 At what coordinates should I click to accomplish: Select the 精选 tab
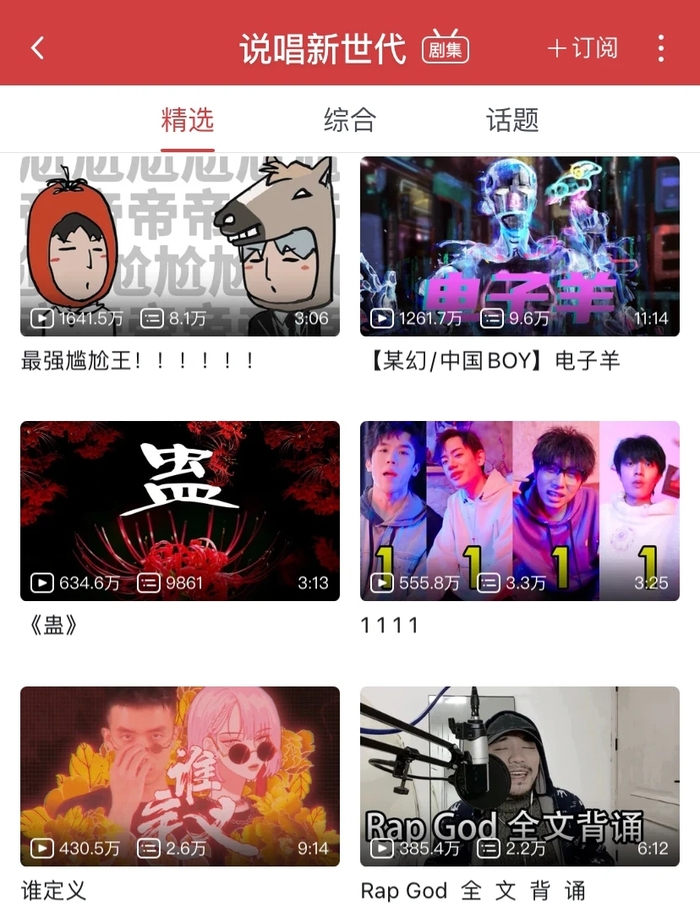click(x=188, y=120)
